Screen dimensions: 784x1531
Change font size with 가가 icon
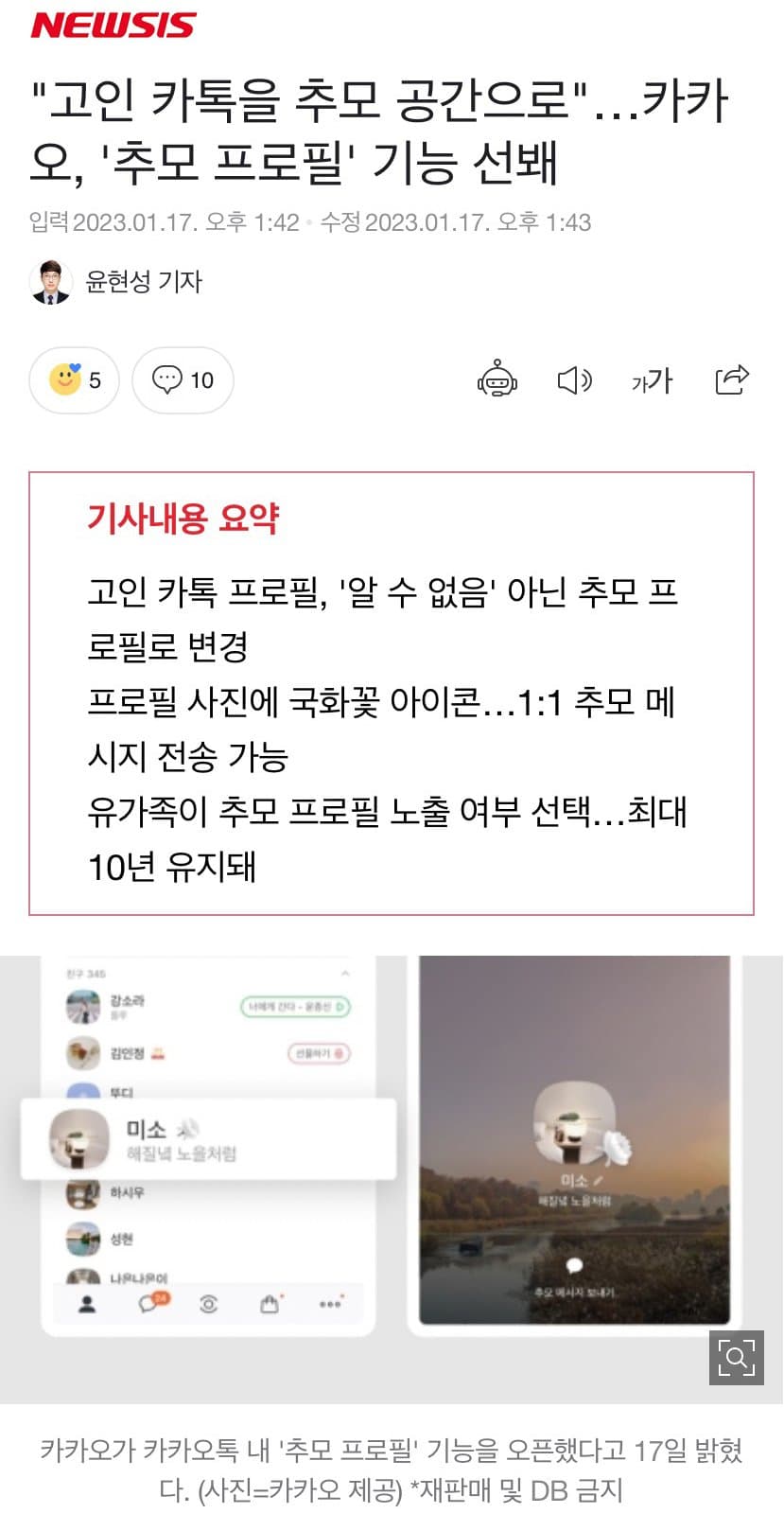(652, 380)
